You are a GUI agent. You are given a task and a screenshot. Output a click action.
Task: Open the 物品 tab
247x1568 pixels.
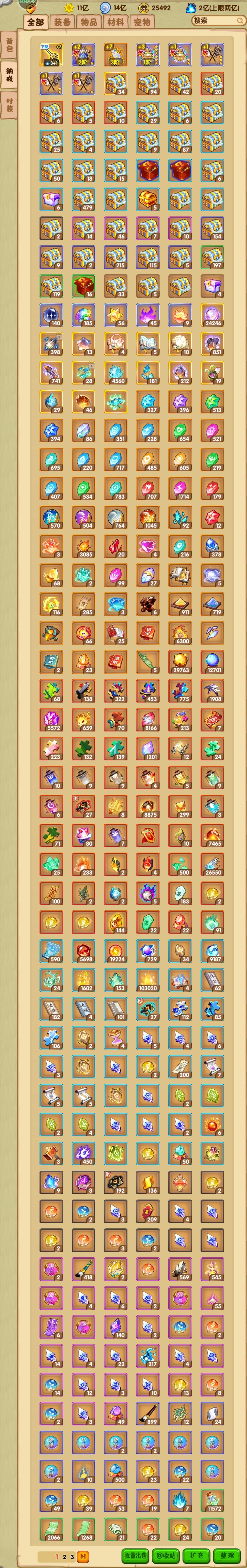(89, 22)
